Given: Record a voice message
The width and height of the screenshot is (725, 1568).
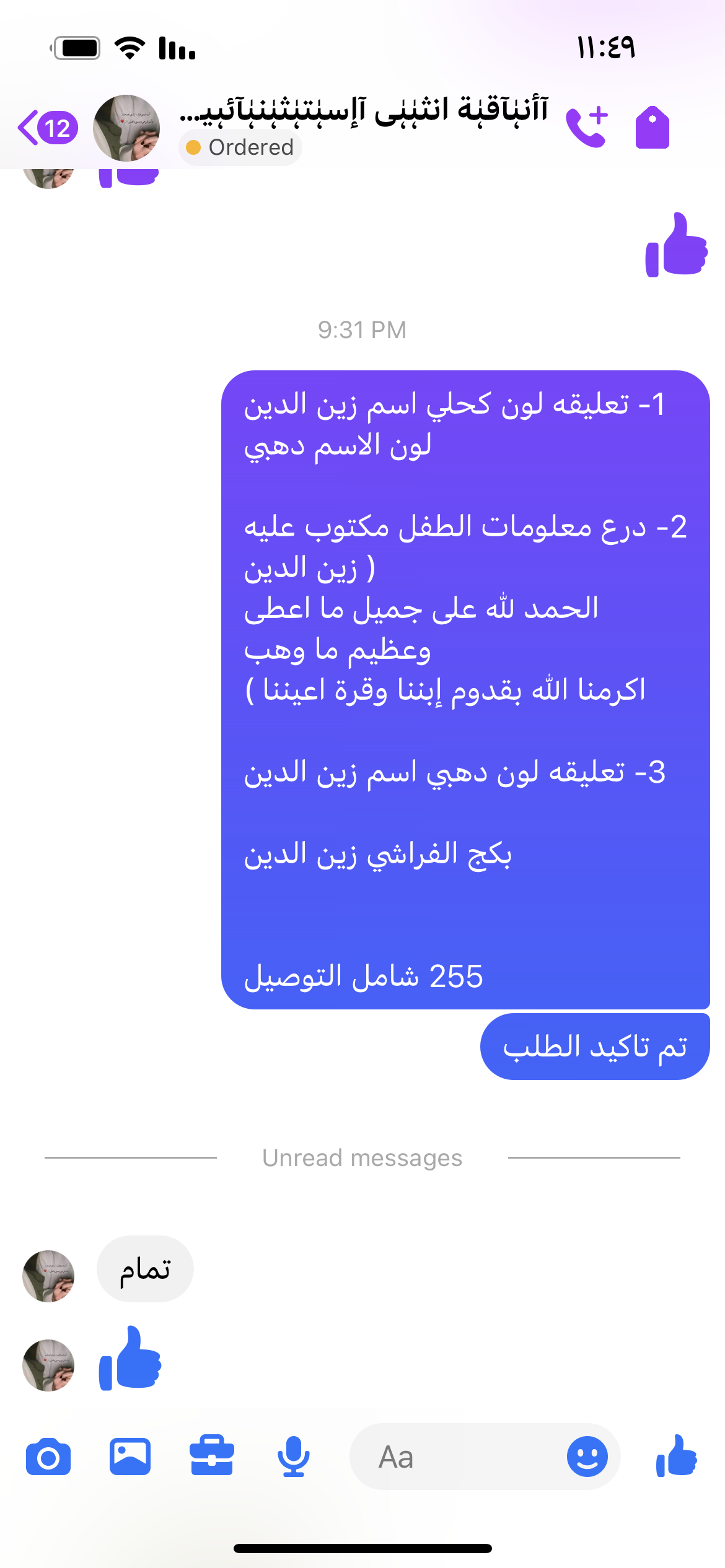Looking at the screenshot, I should point(294,1457).
